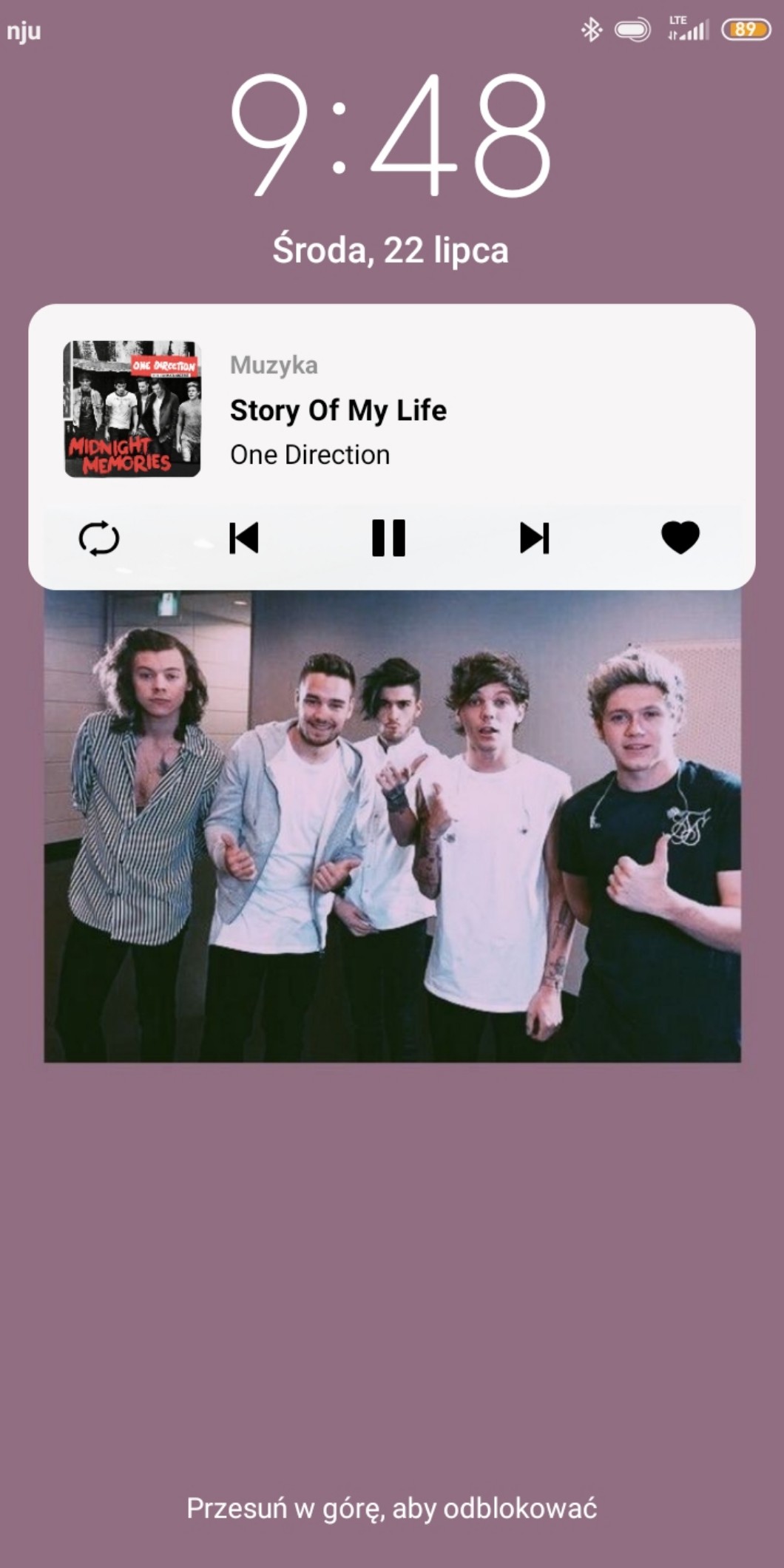Pause Story Of My Life
This screenshot has height=1568, width=784.
(388, 538)
